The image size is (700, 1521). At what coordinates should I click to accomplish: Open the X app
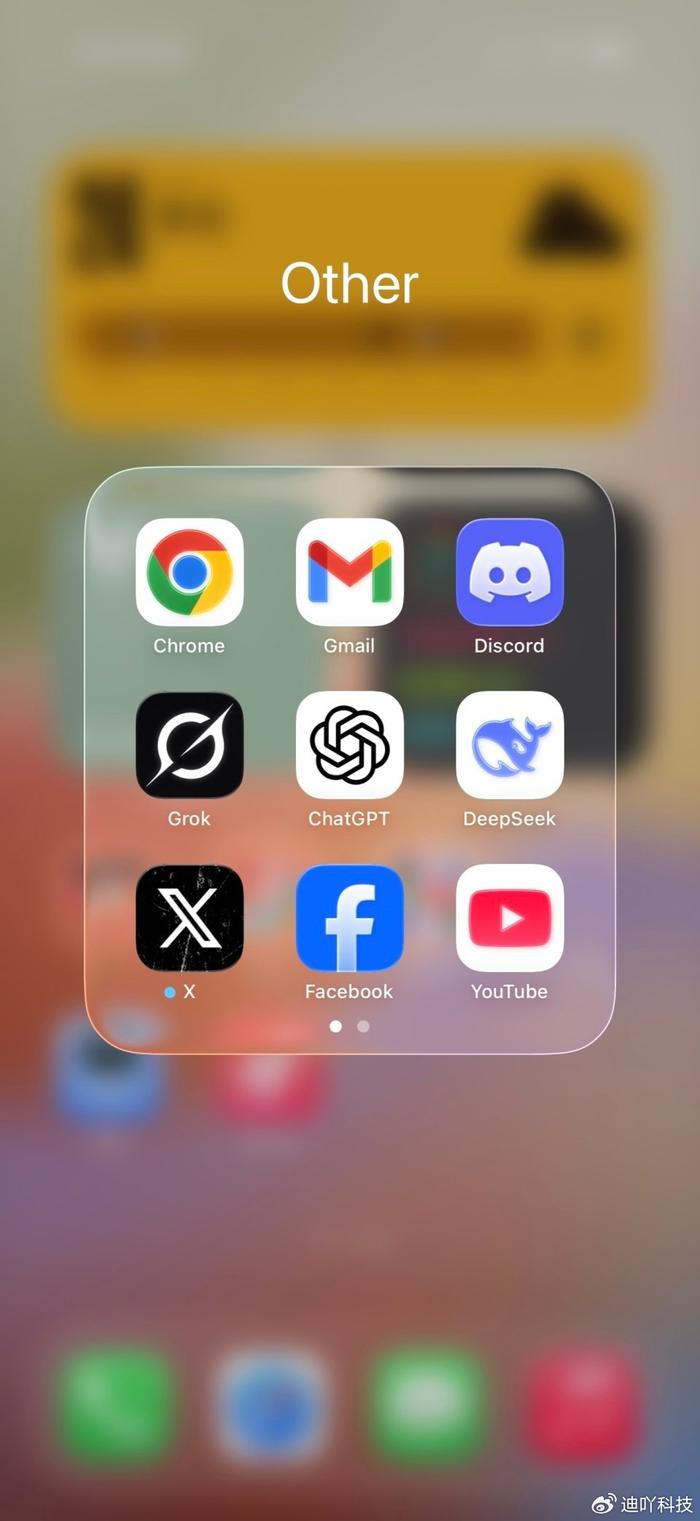pyautogui.click(x=189, y=918)
